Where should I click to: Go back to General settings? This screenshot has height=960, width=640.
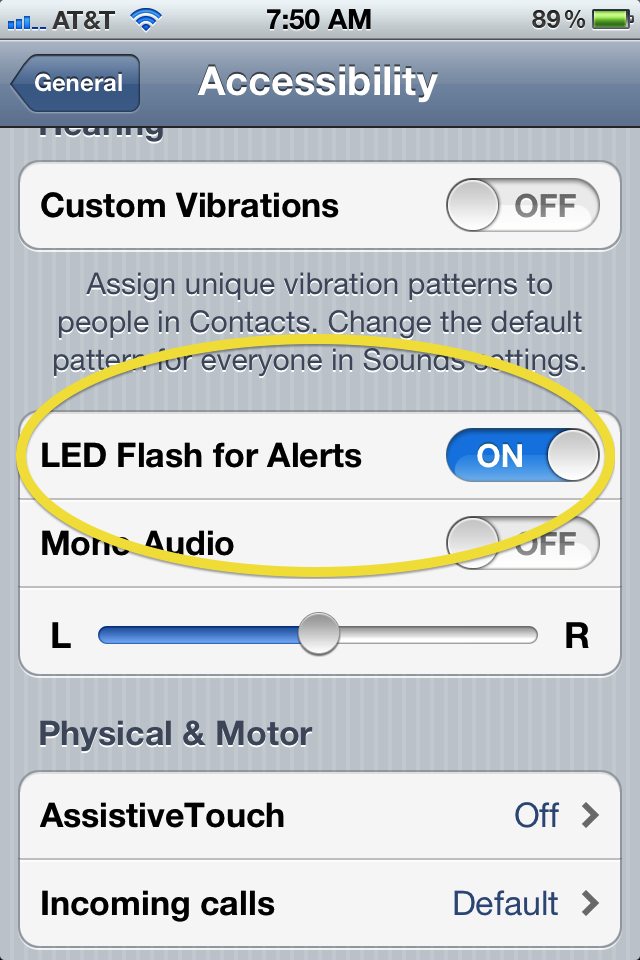tap(78, 84)
